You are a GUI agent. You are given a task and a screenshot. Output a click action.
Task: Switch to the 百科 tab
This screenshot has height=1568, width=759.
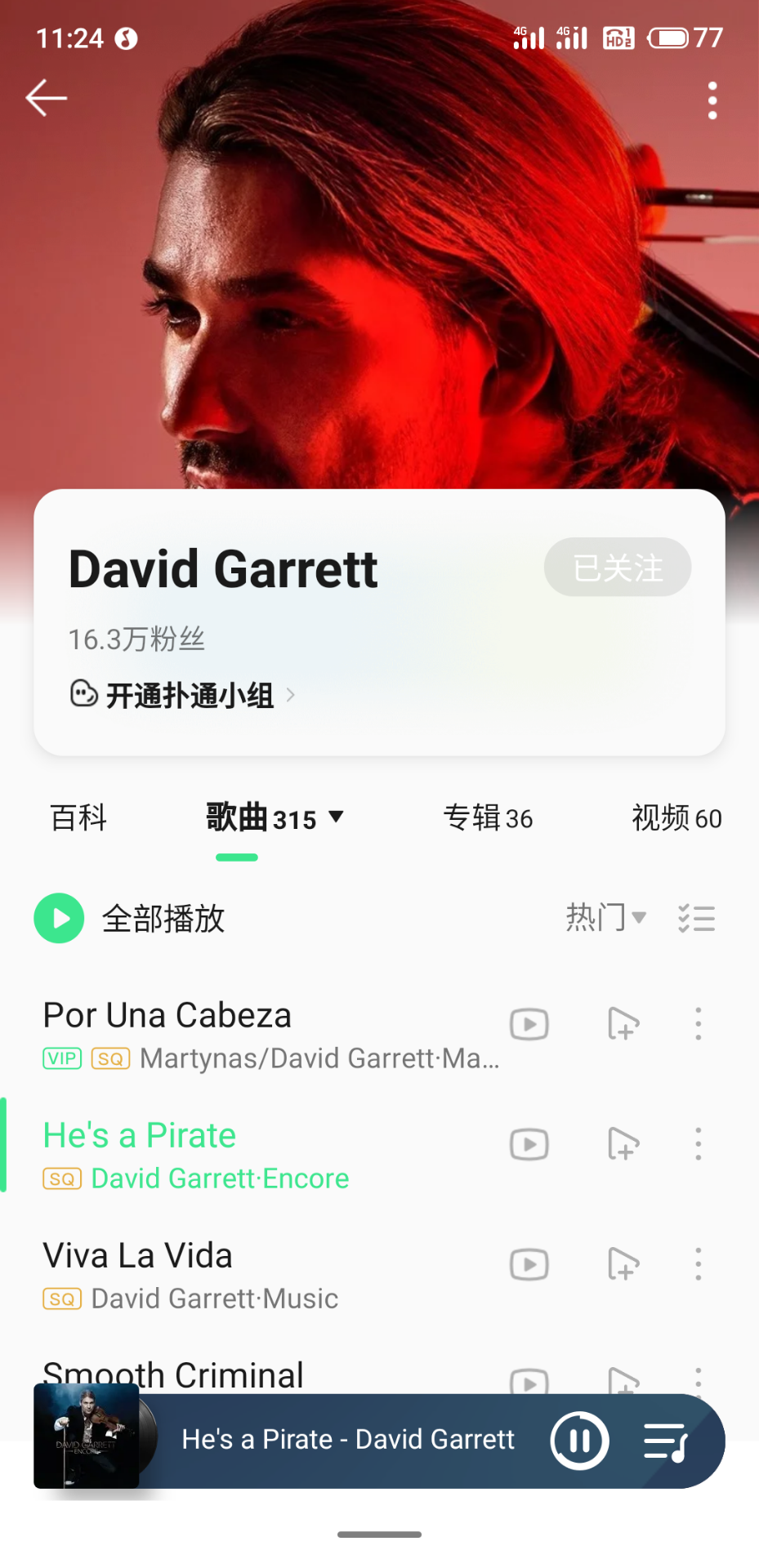click(x=78, y=818)
